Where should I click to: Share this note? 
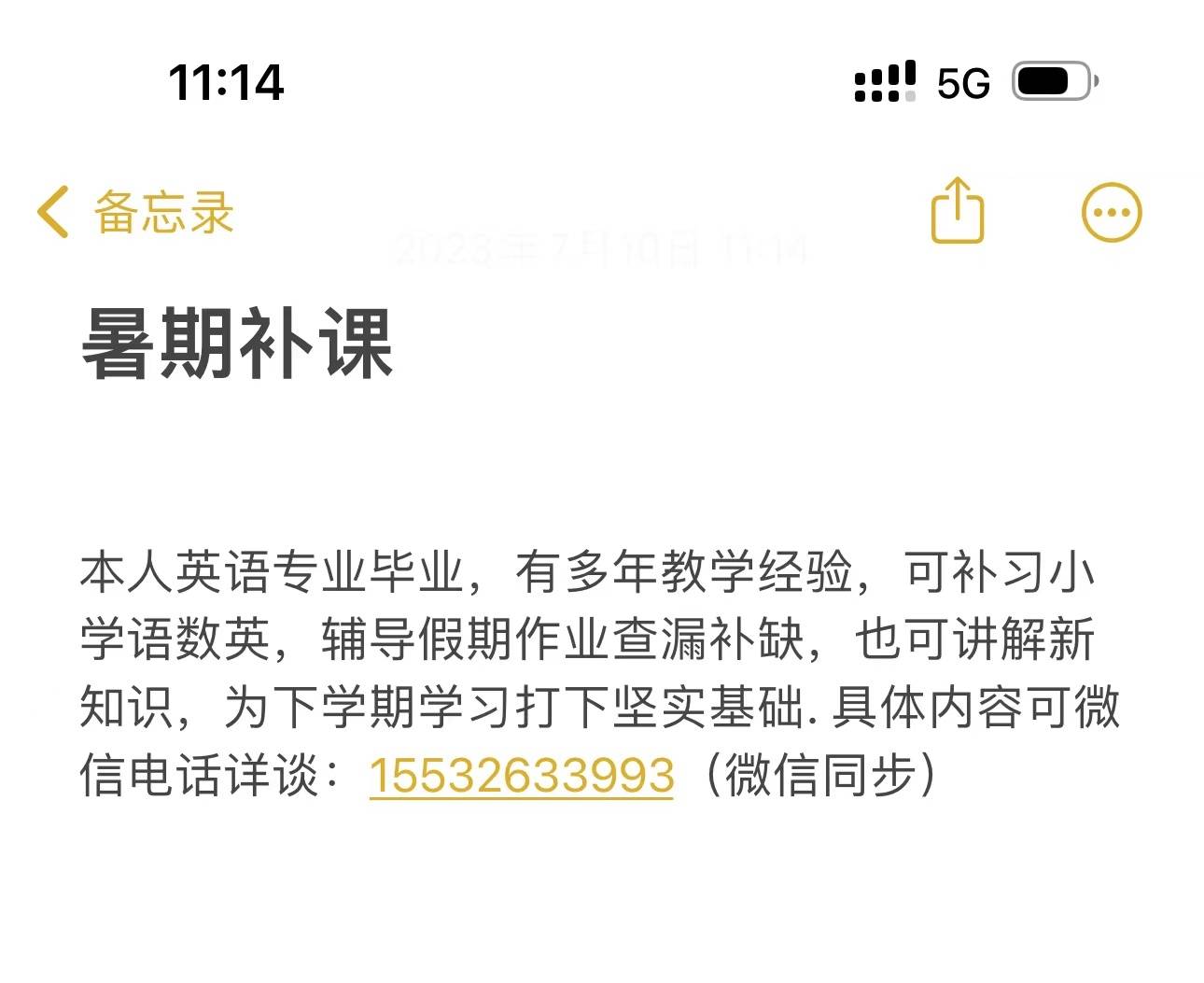pos(958,211)
